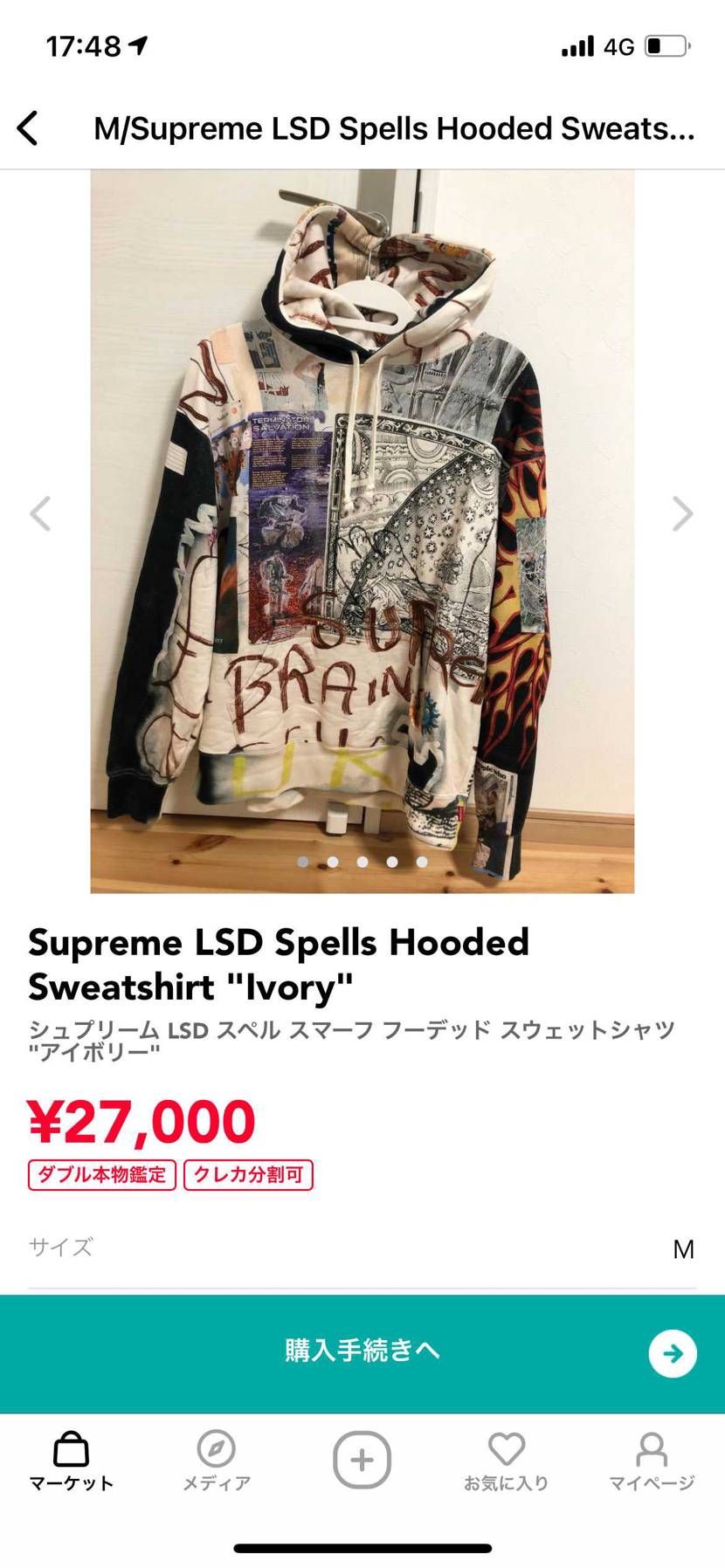Show the previous product photo

pyautogui.click(x=41, y=514)
